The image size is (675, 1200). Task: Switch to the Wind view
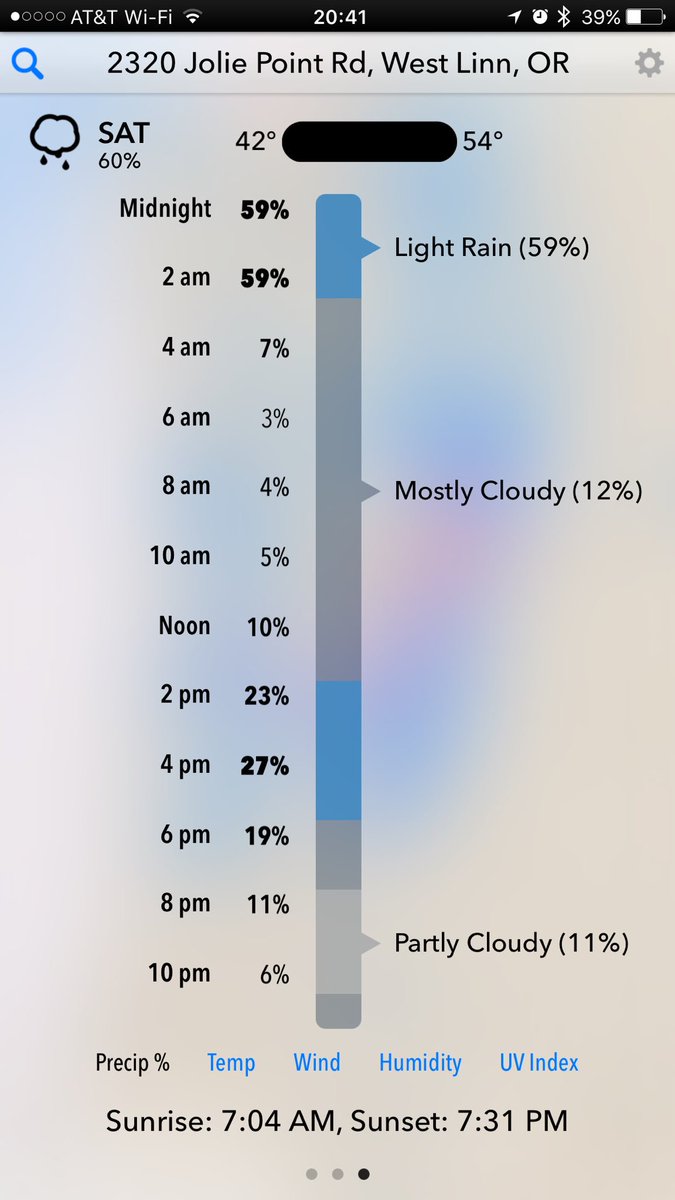coord(317,1063)
